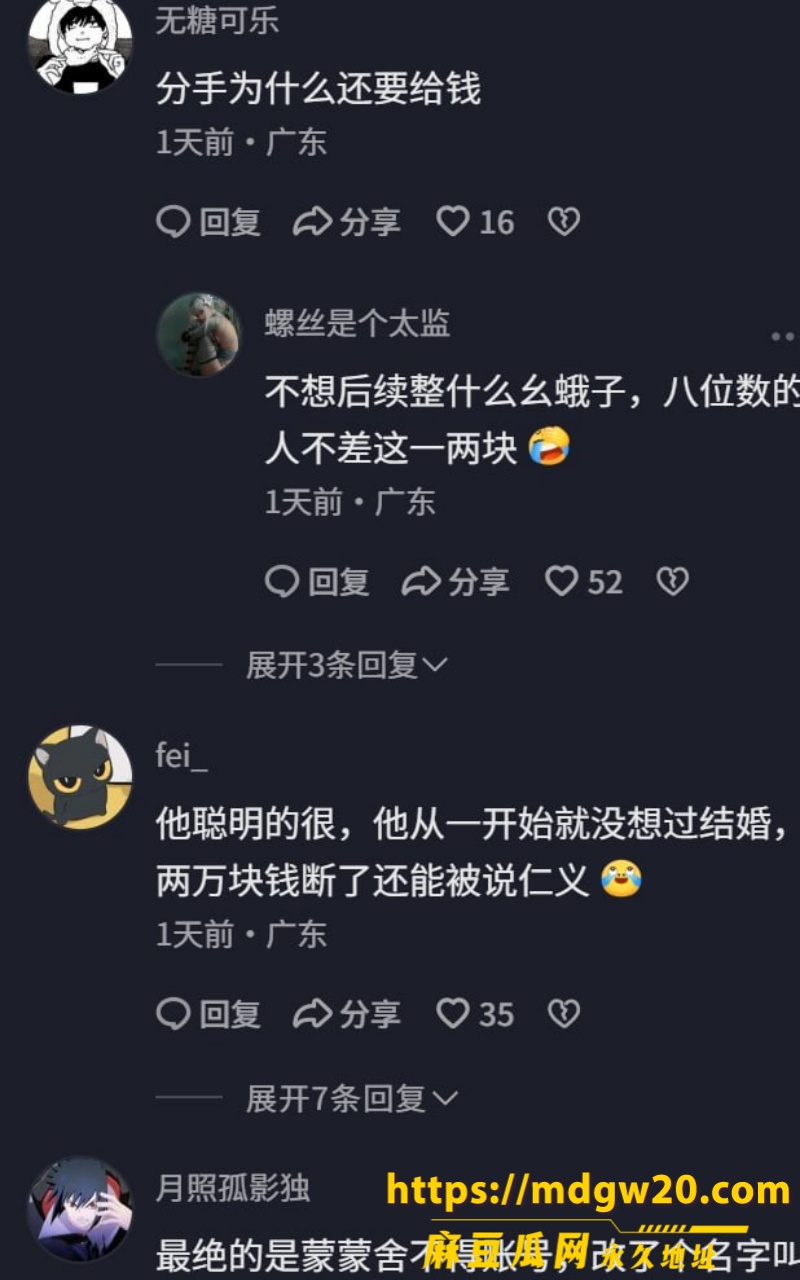Dislike 螺丝是个太监's reply
Viewport: 800px width, 1280px height.
point(673,581)
